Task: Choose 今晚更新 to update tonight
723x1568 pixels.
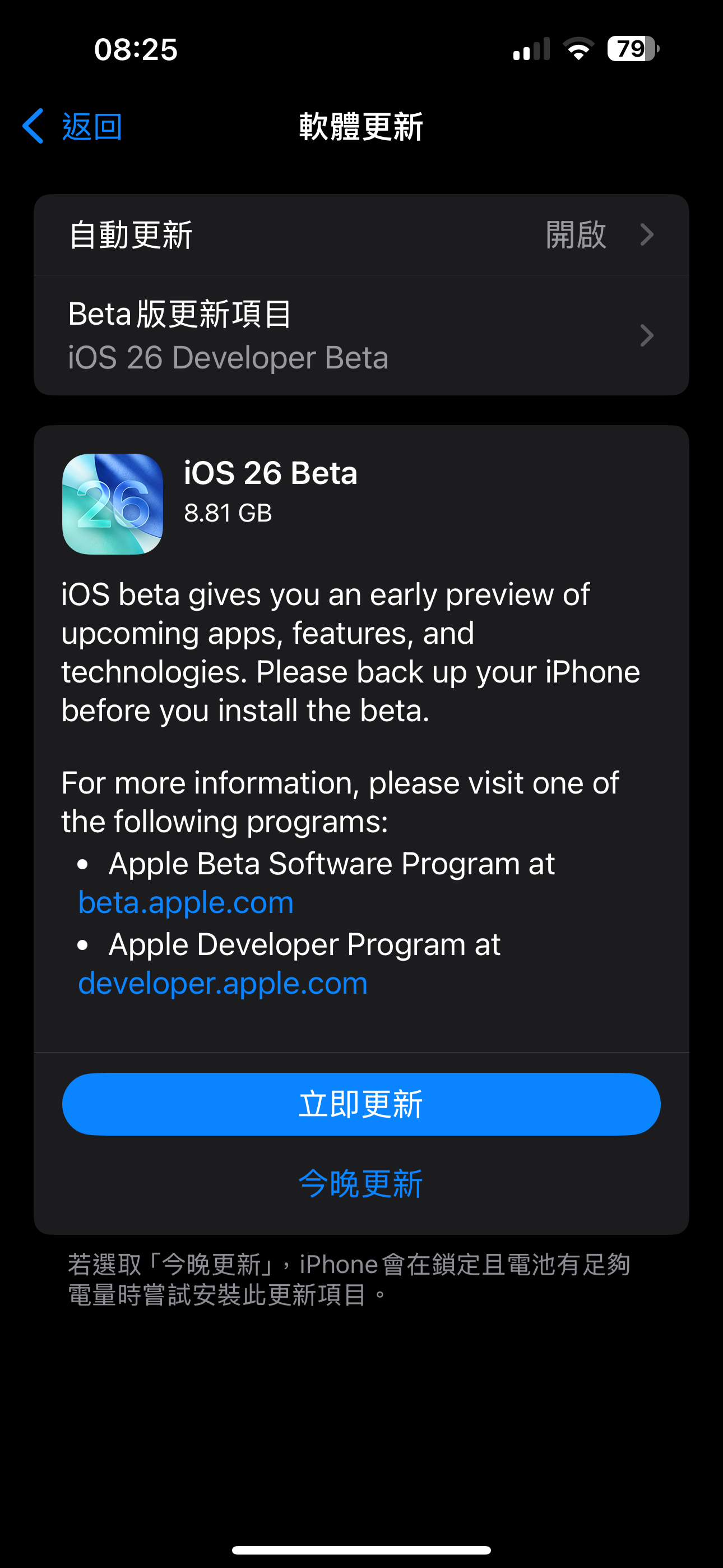Action: tap(361, 1184)
